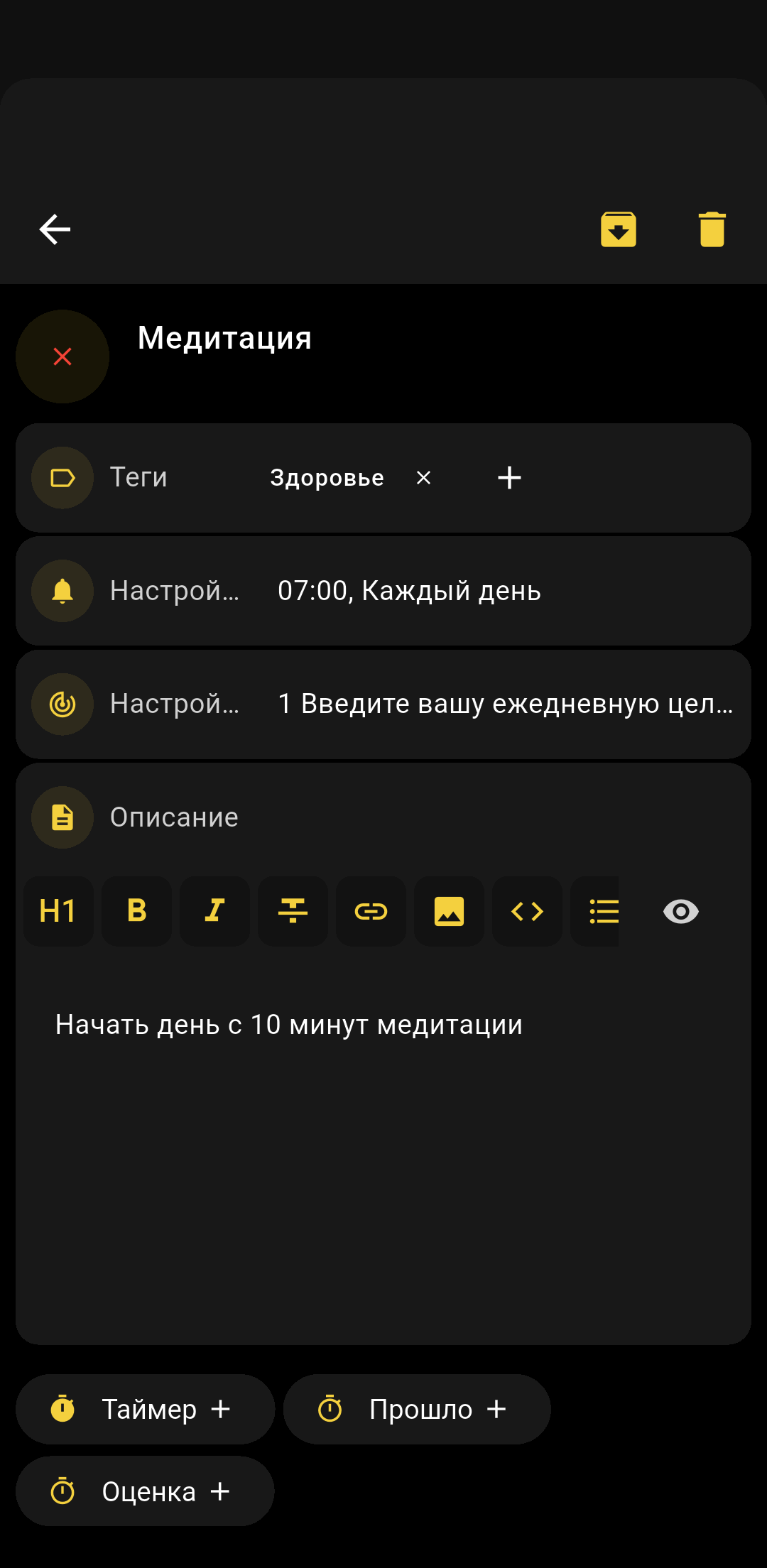Apply italic formatting
This screenshot has width=767, height=1568.
click(214, 911)
